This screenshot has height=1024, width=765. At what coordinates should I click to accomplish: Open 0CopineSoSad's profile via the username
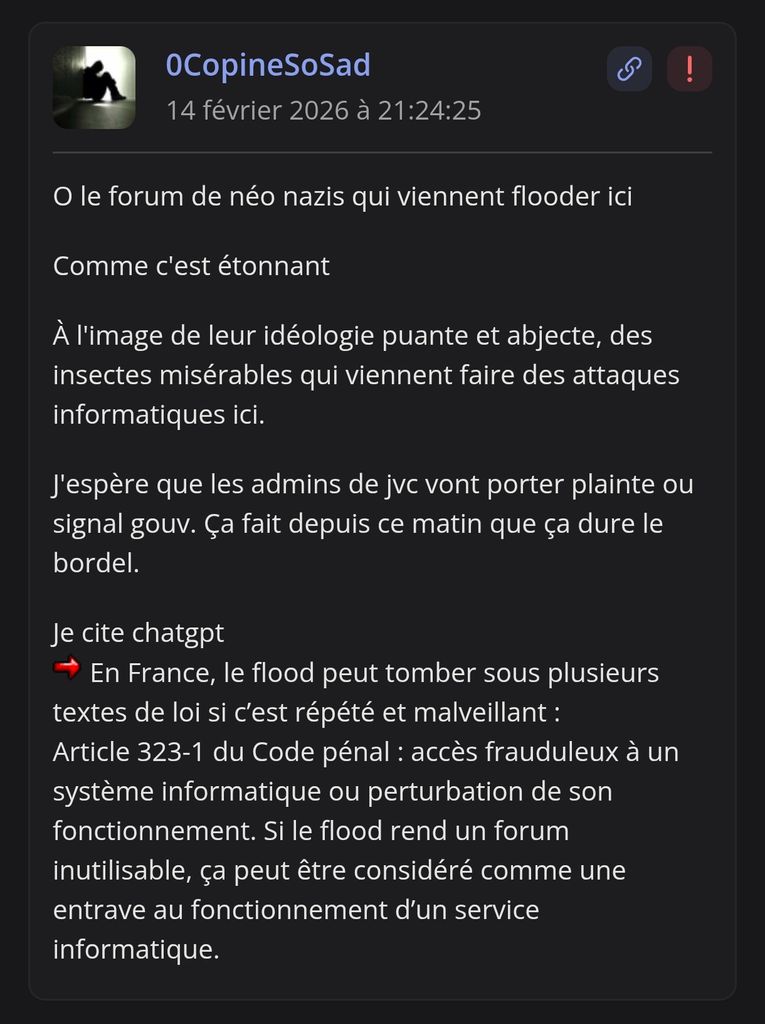coord(268,66)
